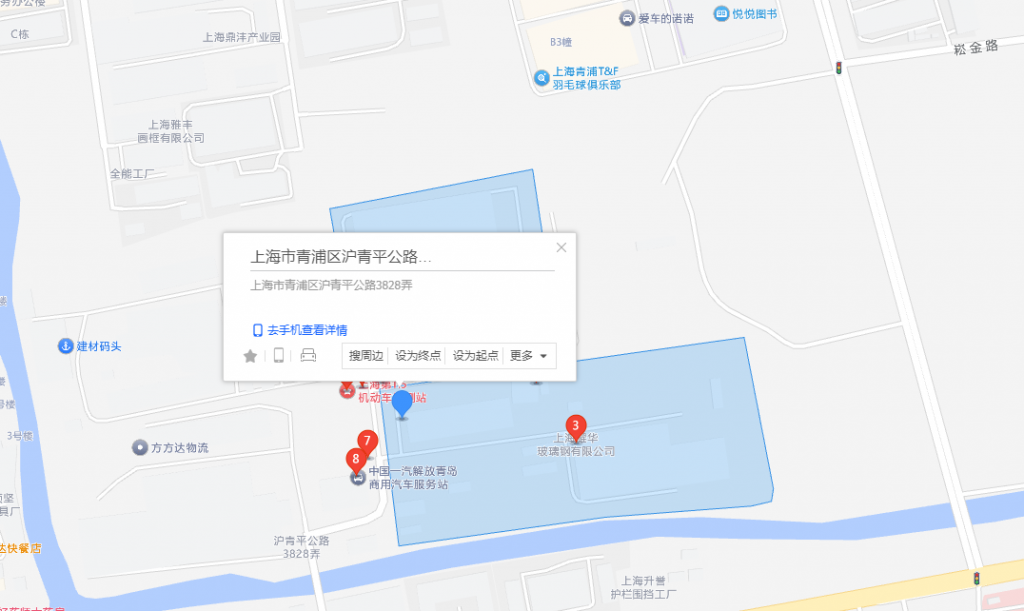The image size is (1024, 611).
Task: Open 悦悦图书 point of interest
Action: pyautogui.click(x=748, y=14)
